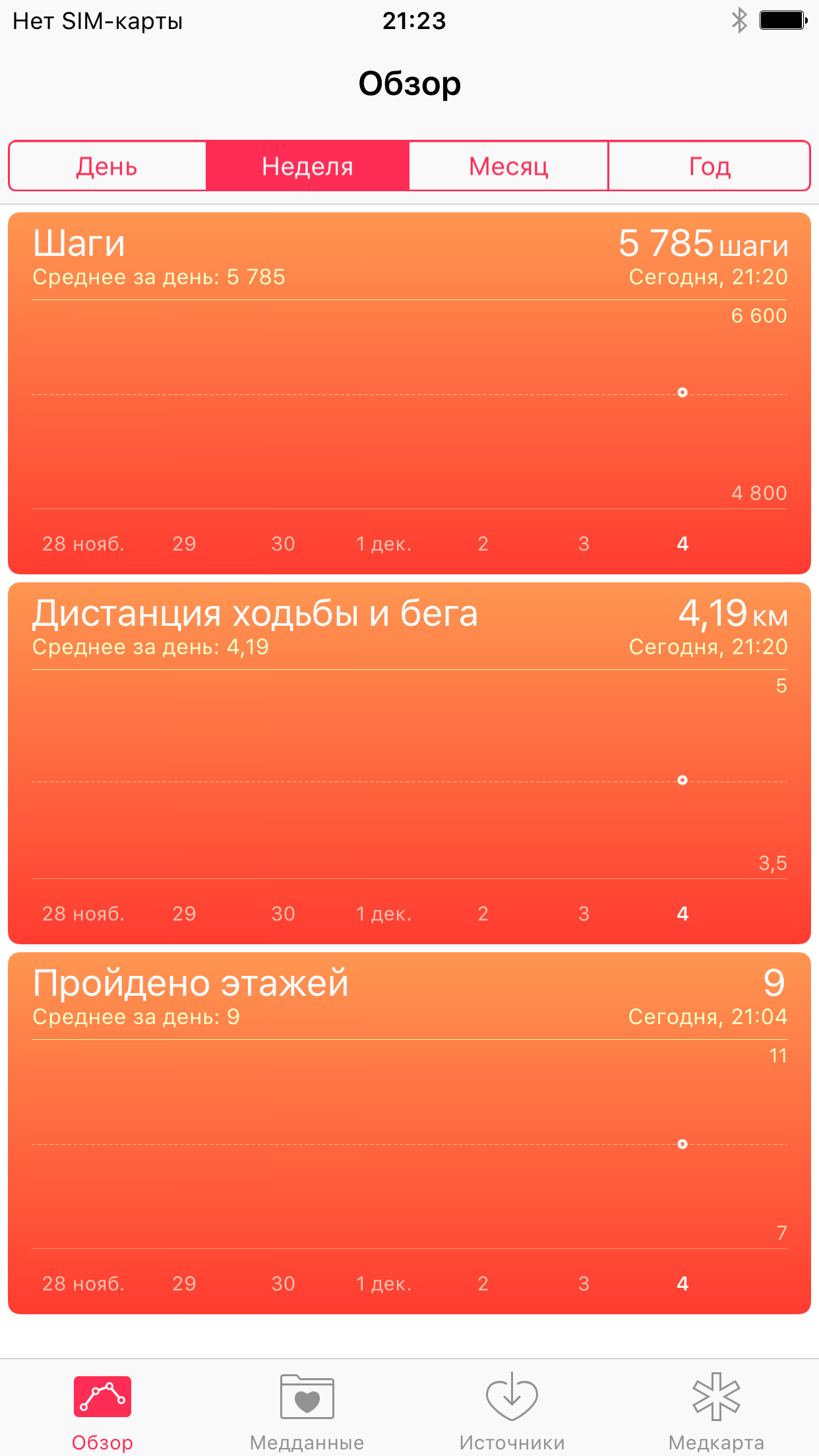The height and width of the screenshot is (1456, 819).
Task: Open the Пройдено этажей card
Action: (x=409, y=1133)
